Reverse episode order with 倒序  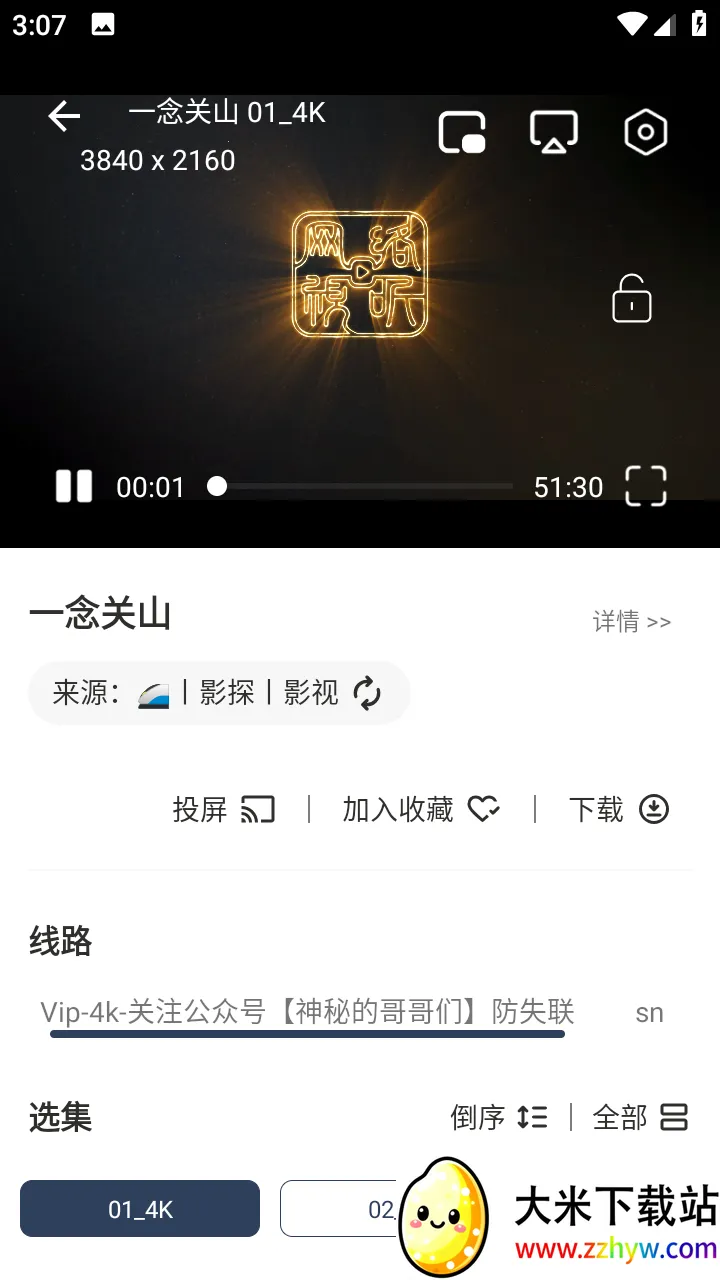499,1117
